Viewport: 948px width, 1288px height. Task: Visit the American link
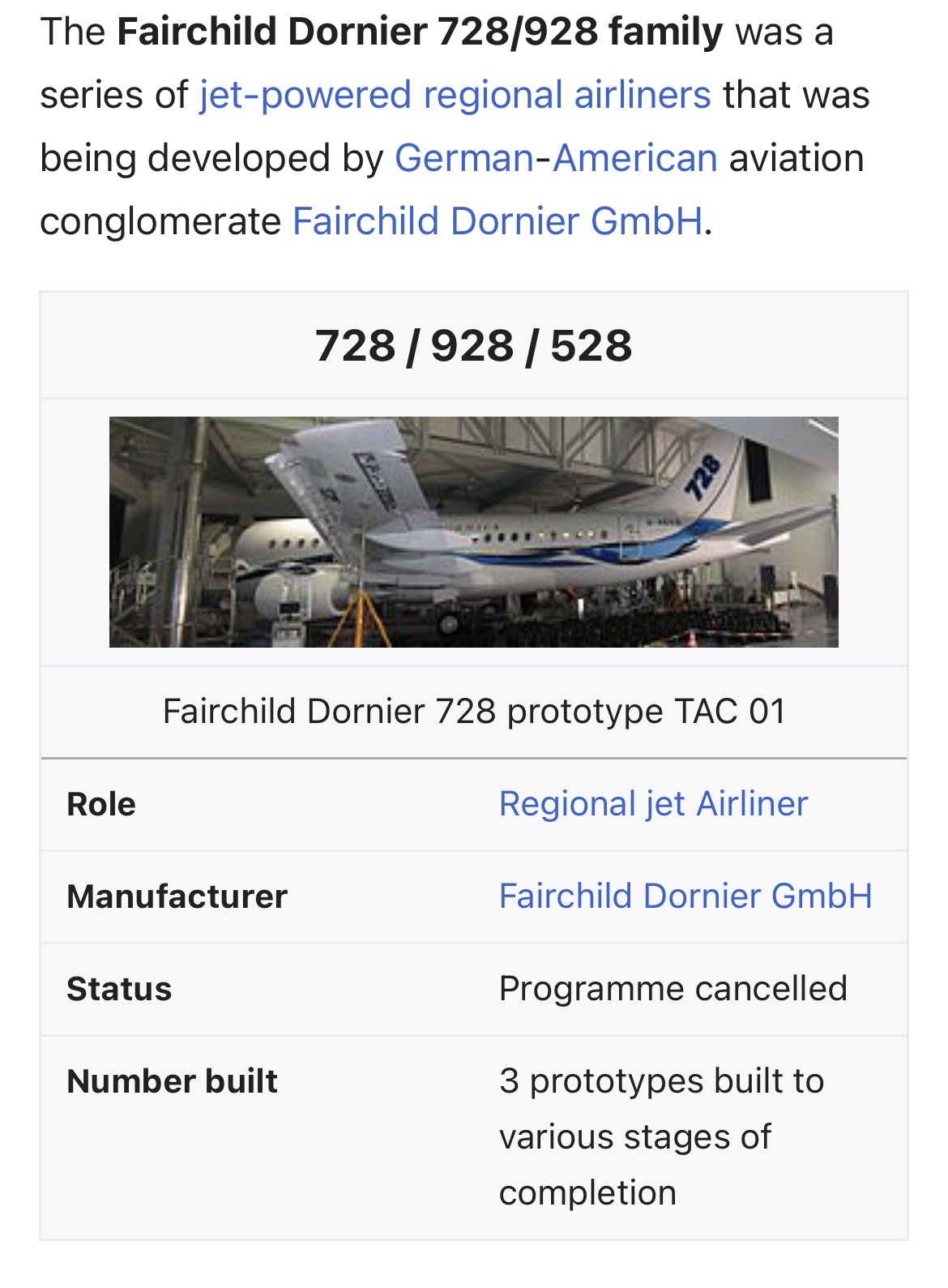click(635, 158)
